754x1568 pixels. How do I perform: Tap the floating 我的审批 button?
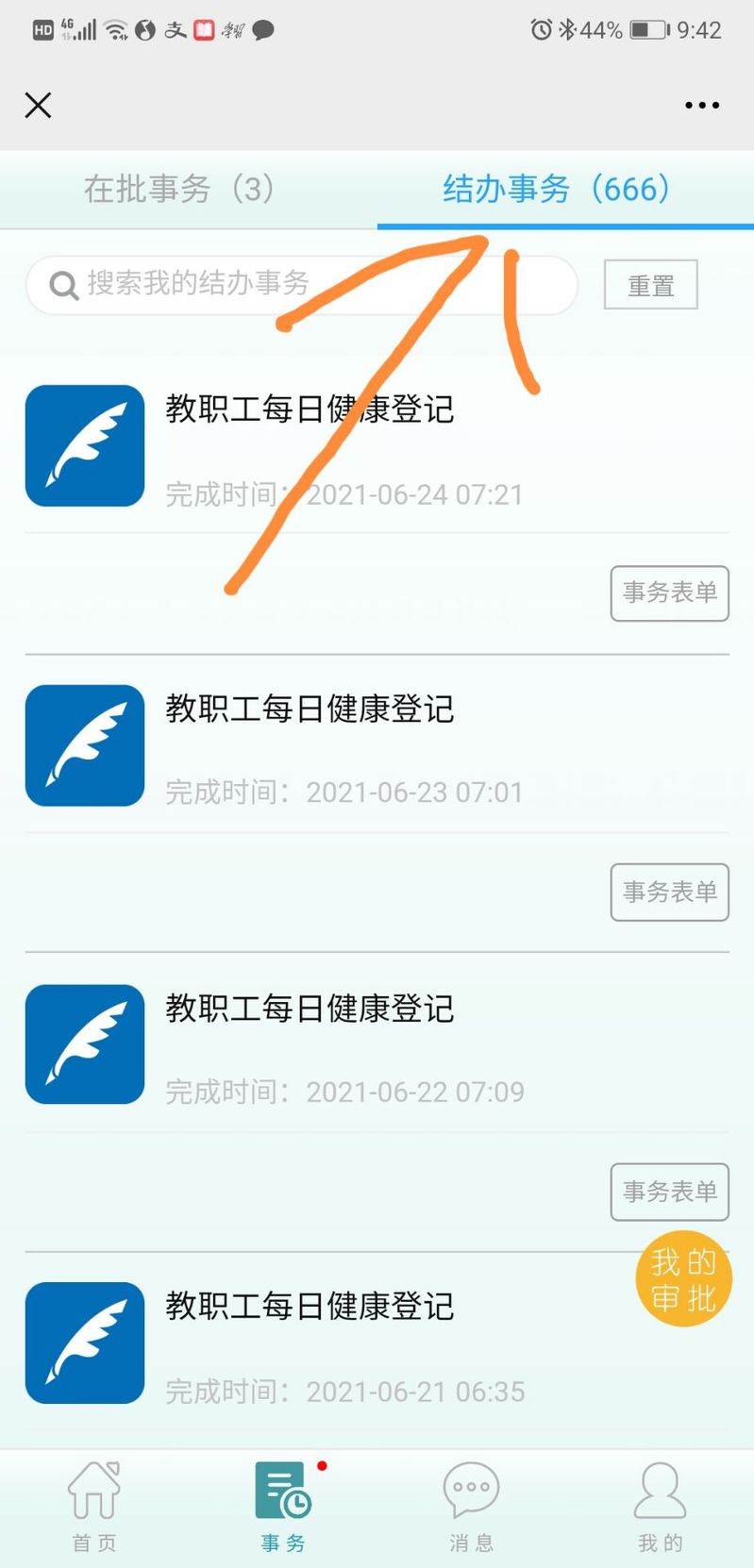[x=684, y=1279]
